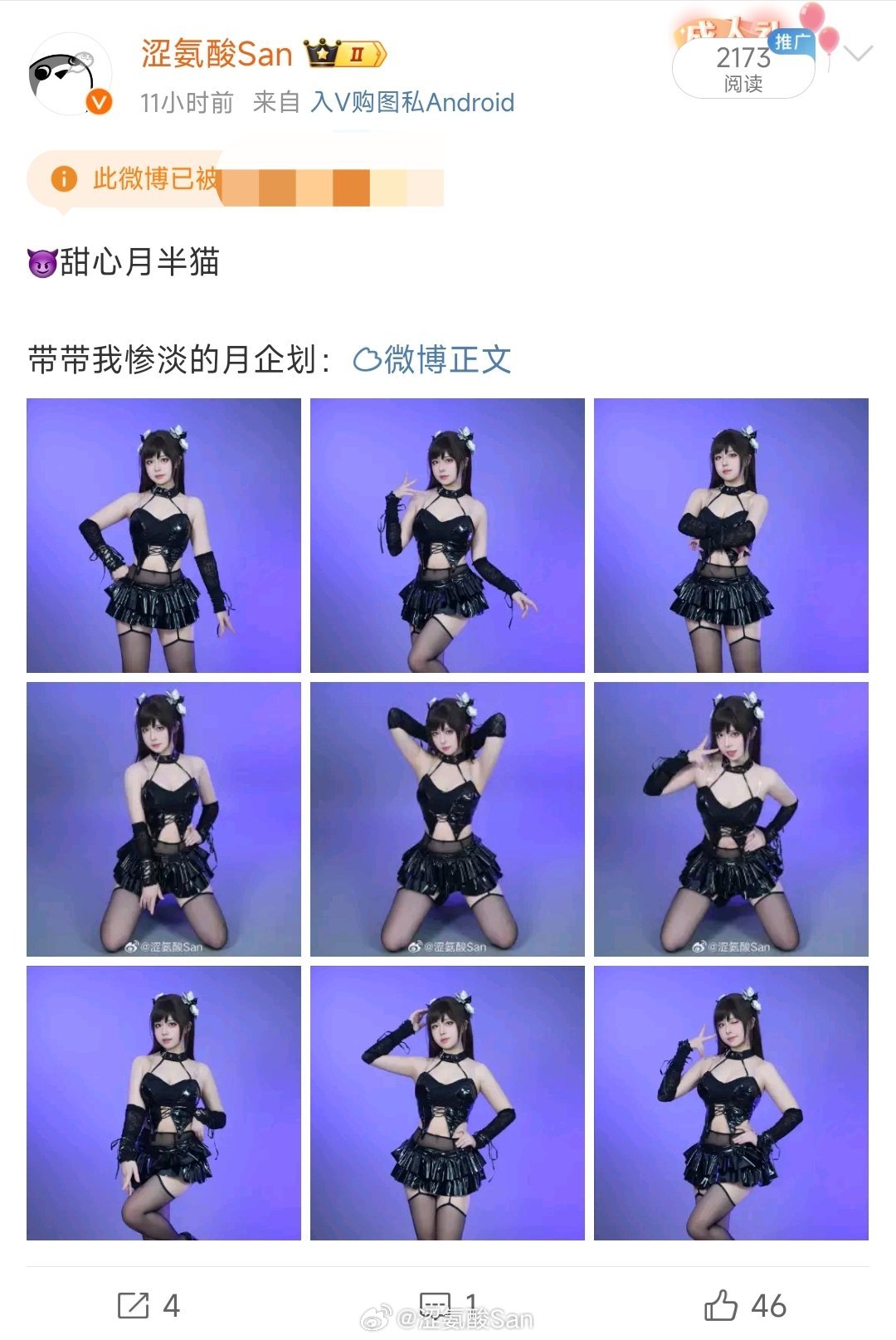This screenshot has height=1340, width=896.
Task: Open the 微博正文 link
Action: pos(433,360)
